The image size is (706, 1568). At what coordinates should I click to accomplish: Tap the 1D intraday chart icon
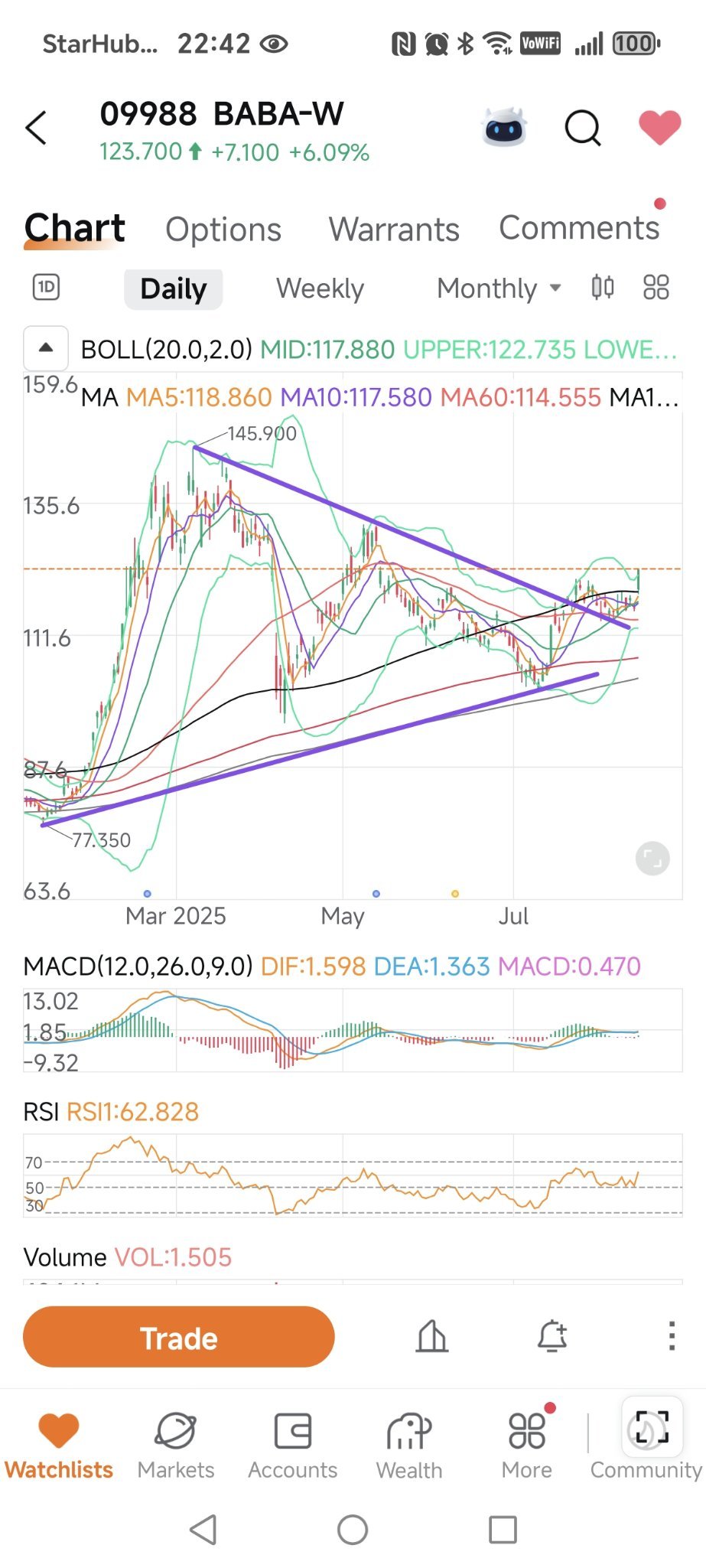[x=46, y=288]
